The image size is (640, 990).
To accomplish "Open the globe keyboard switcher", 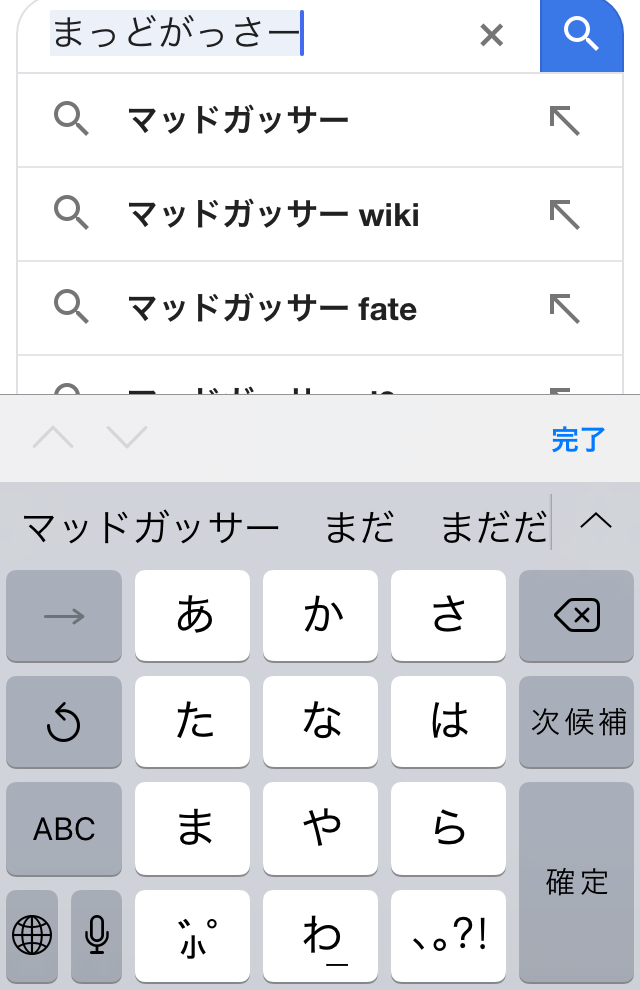I will [x=32, y=935].
